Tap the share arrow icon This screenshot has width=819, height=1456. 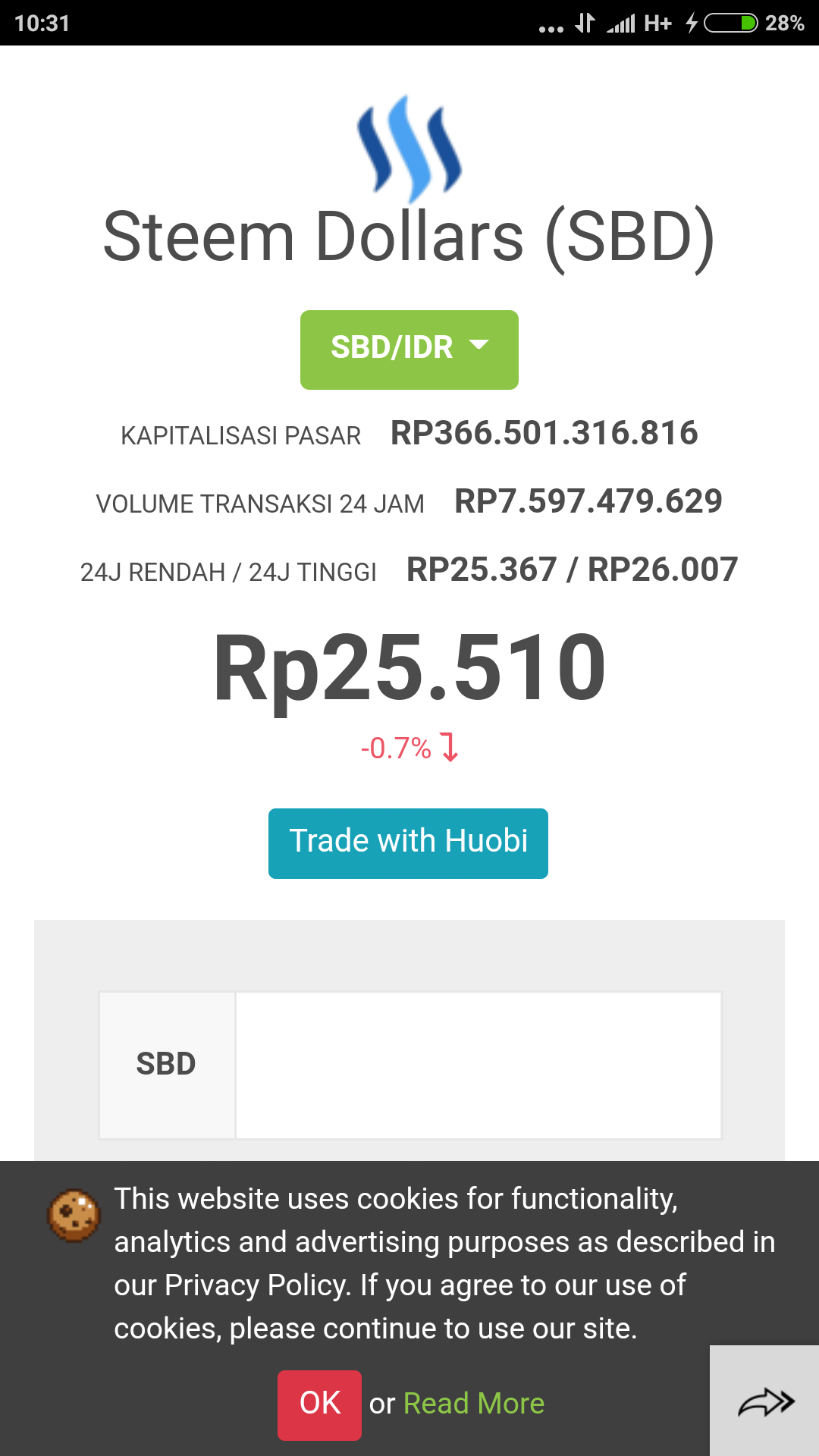[764, 1403]
